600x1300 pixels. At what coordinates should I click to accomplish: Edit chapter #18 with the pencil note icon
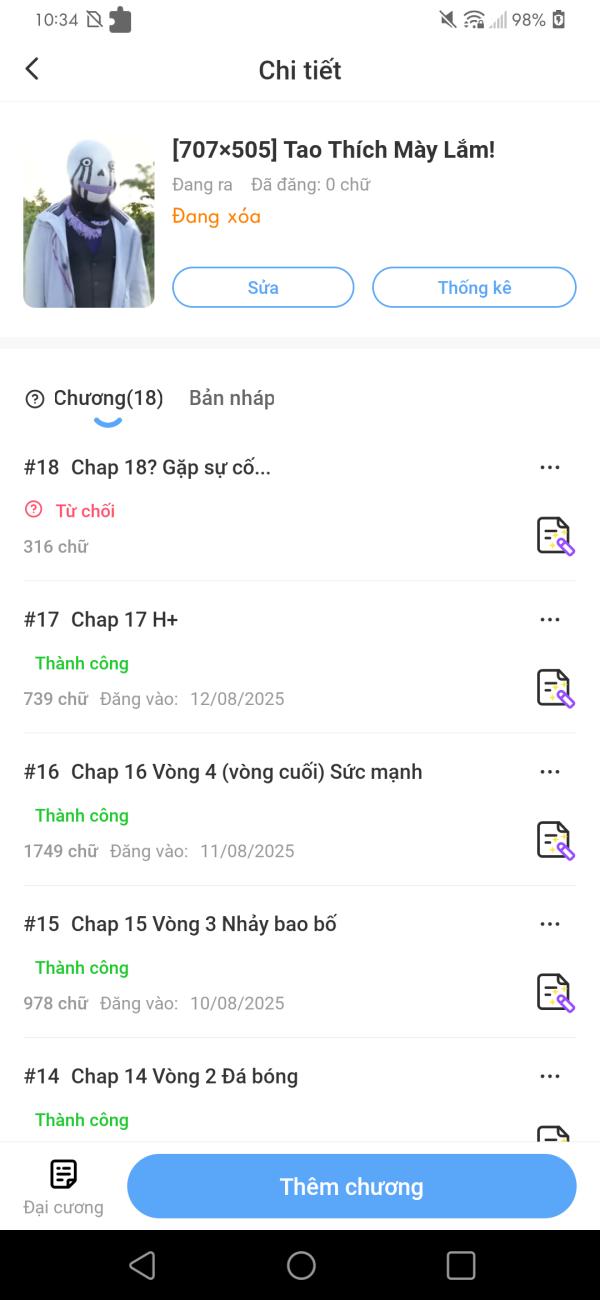pyautogui.click(x=555, y=536)
